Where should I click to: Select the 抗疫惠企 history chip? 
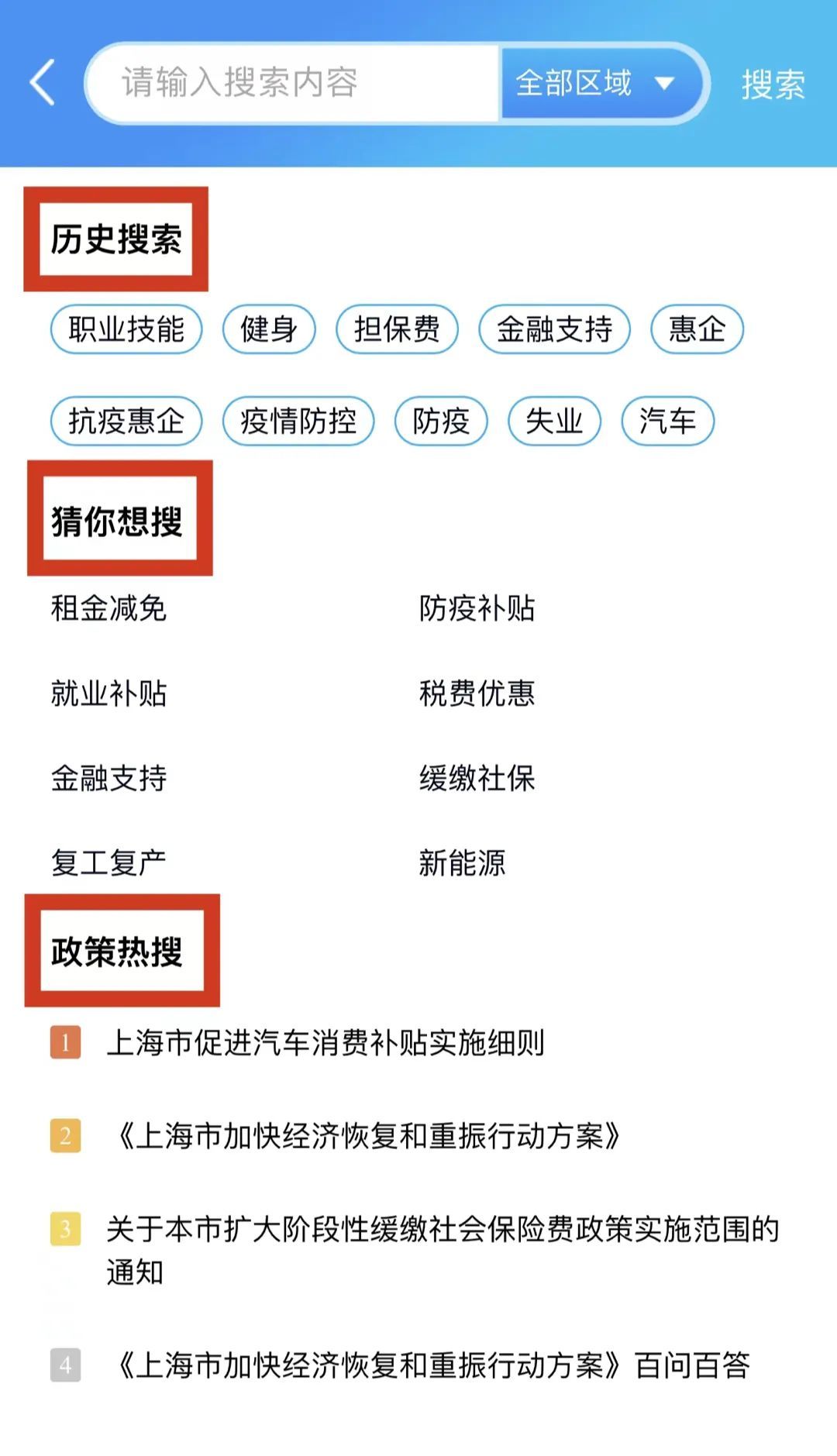(x=126, y=422)
